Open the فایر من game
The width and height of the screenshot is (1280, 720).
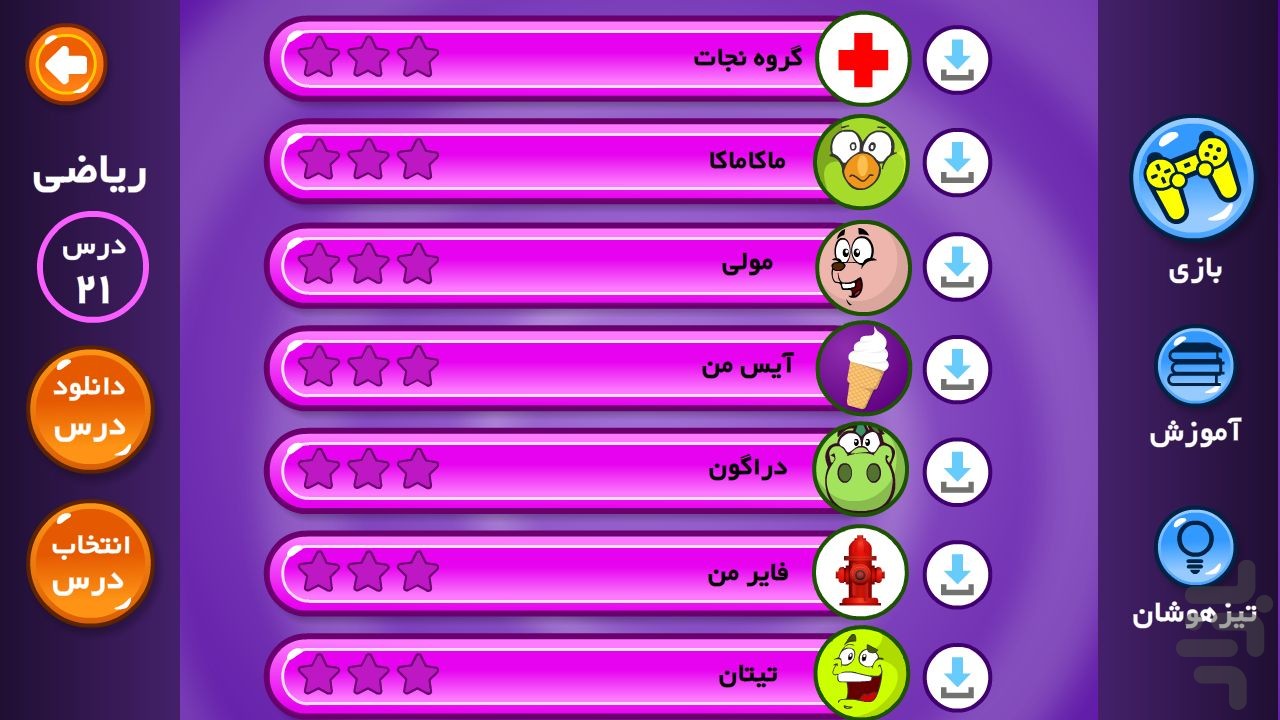[560, 573]
